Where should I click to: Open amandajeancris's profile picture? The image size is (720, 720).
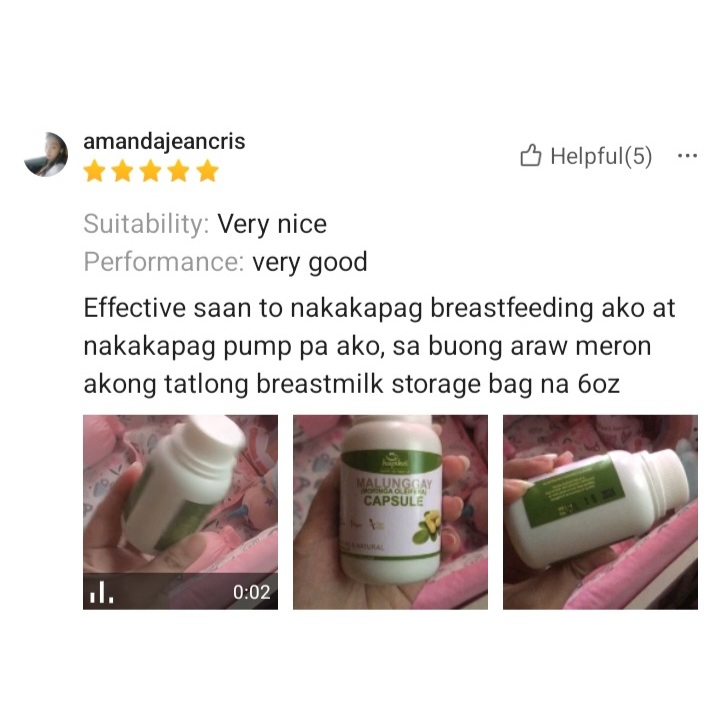coord(46,154)
